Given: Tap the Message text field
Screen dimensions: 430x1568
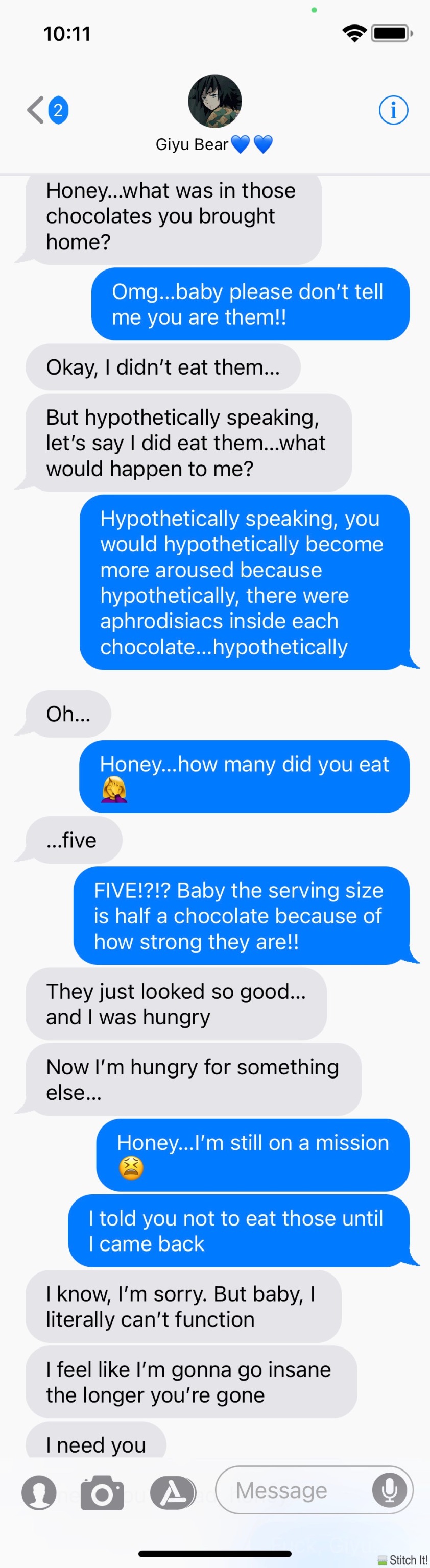Looking at the screenshot, I should pos(292,1490).
